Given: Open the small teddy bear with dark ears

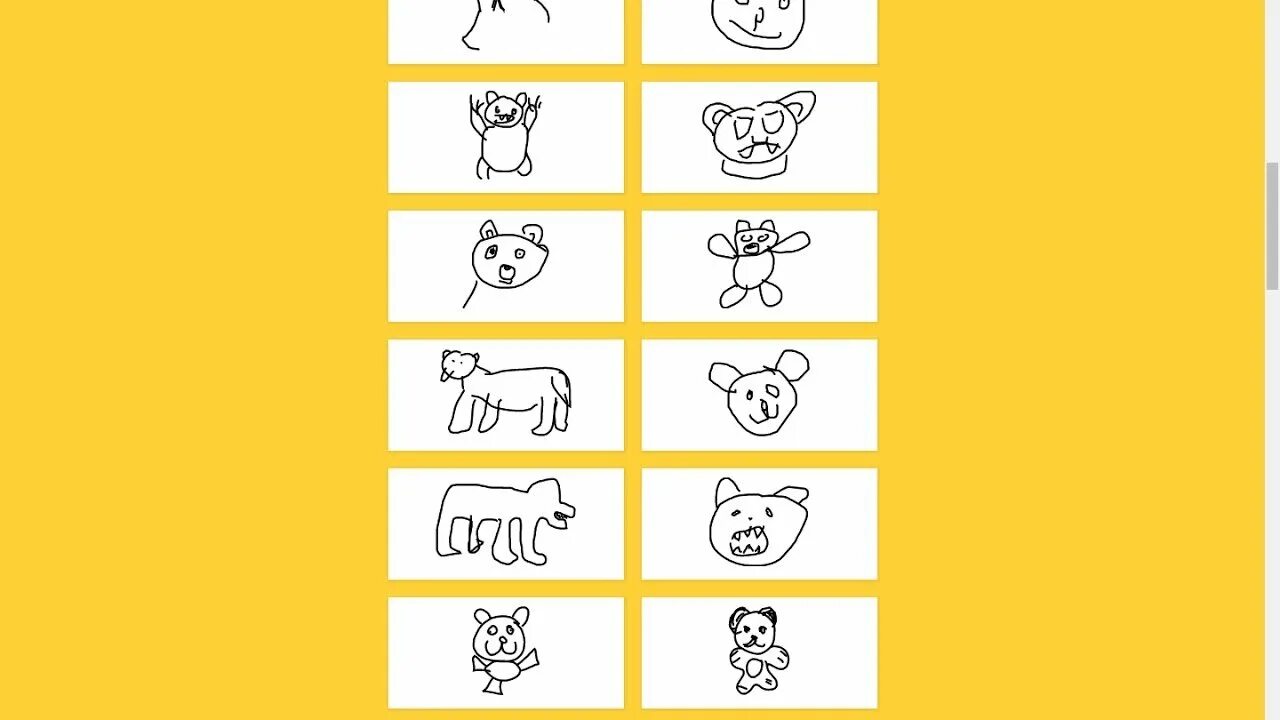Looking at the screenshot, I should pyautogui.click(x=759, y=653).
